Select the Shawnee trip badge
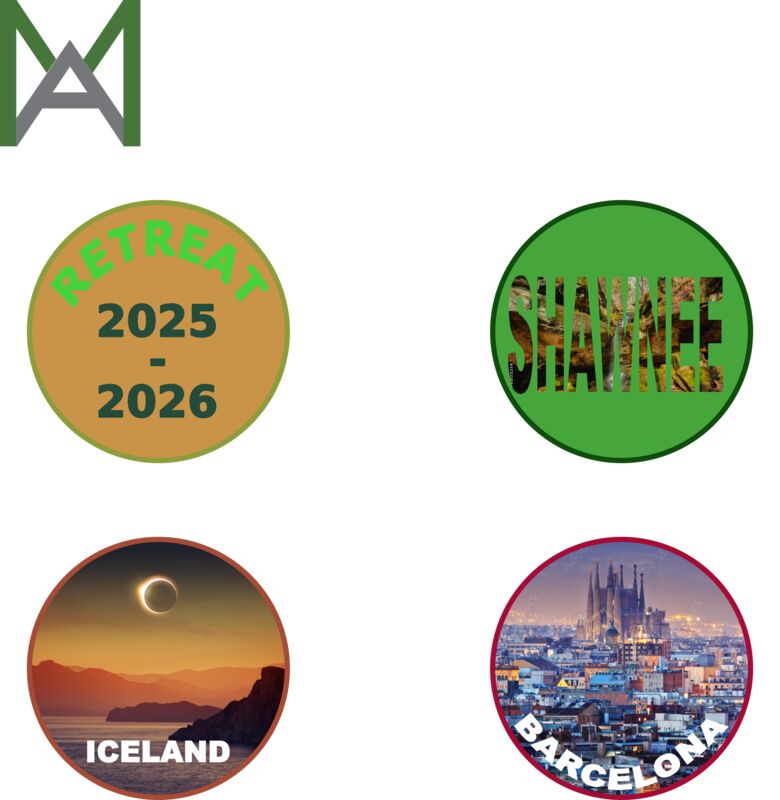The image size is (780, 800). point(621,331)
